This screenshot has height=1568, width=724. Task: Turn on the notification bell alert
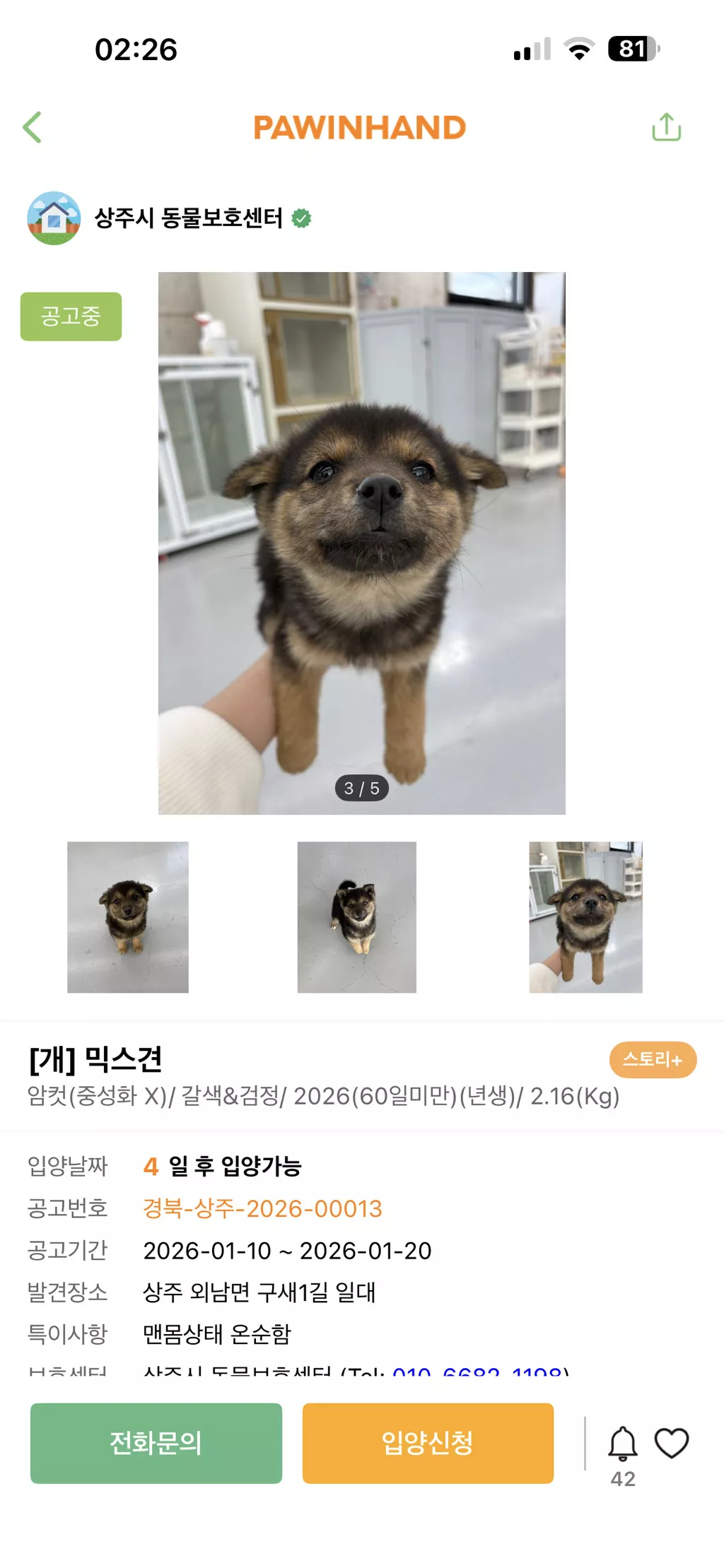[622, 1443]
